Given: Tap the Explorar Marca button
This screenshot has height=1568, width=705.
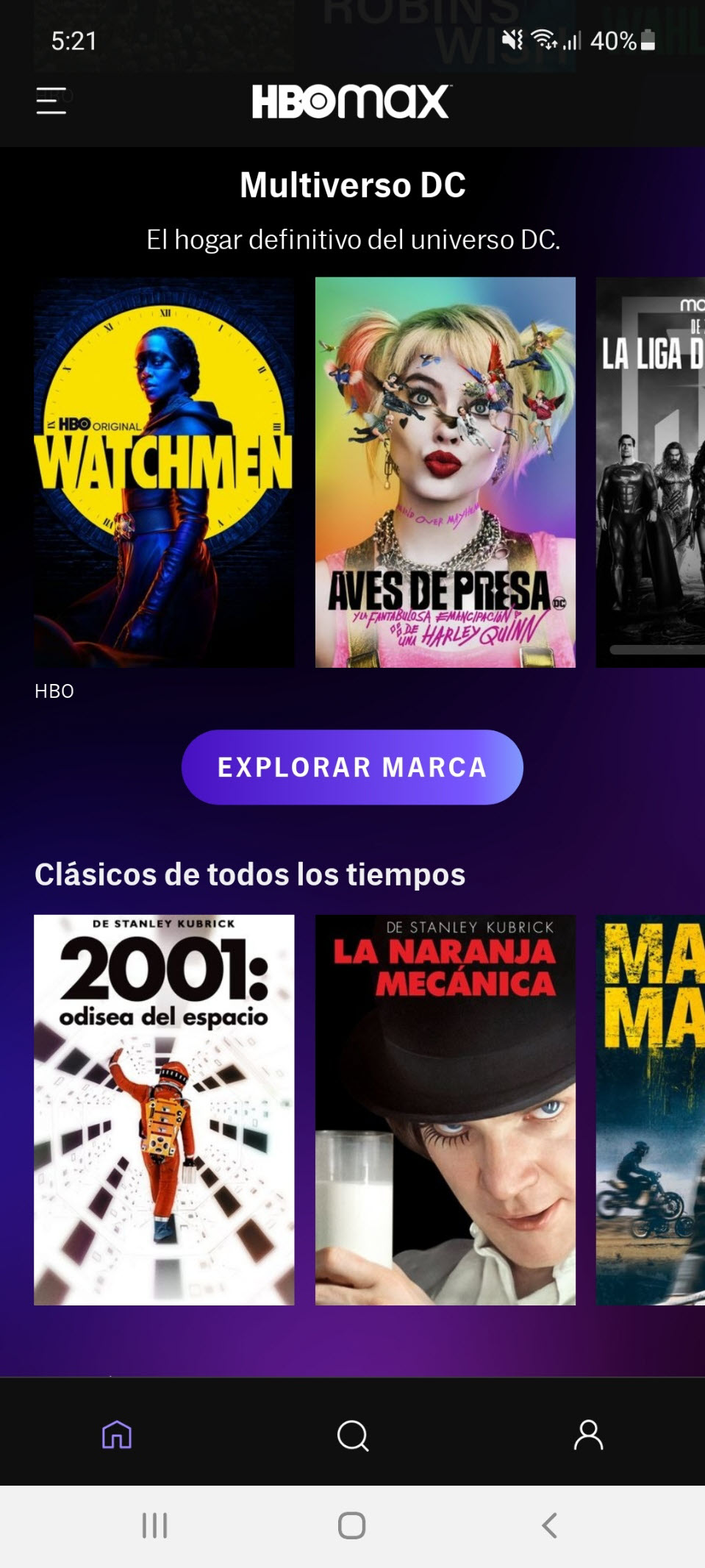Looking at the screenshot, I should coord(352,767).
